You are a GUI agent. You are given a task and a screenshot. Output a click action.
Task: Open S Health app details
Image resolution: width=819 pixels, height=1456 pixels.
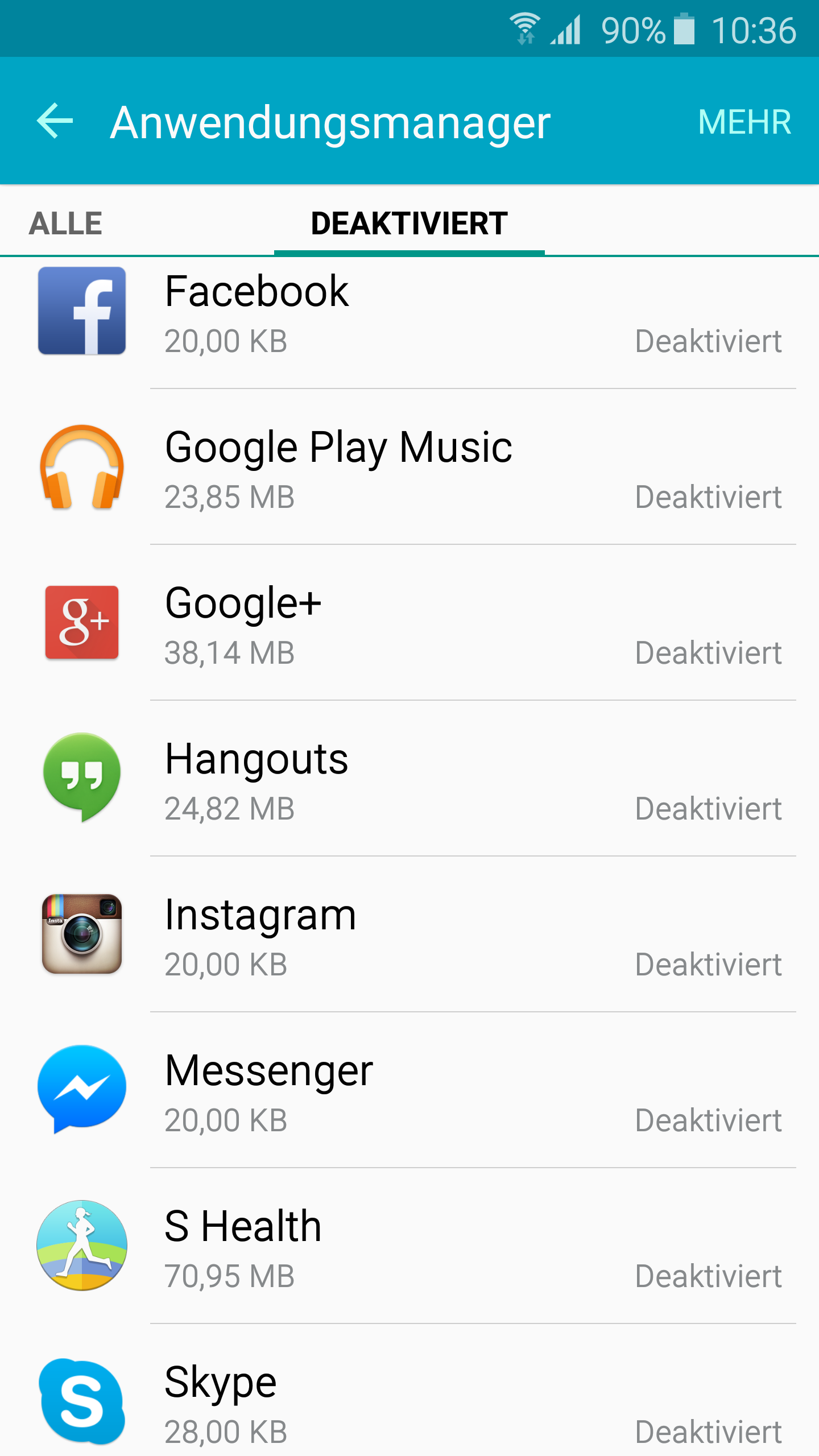(409, 1246)
